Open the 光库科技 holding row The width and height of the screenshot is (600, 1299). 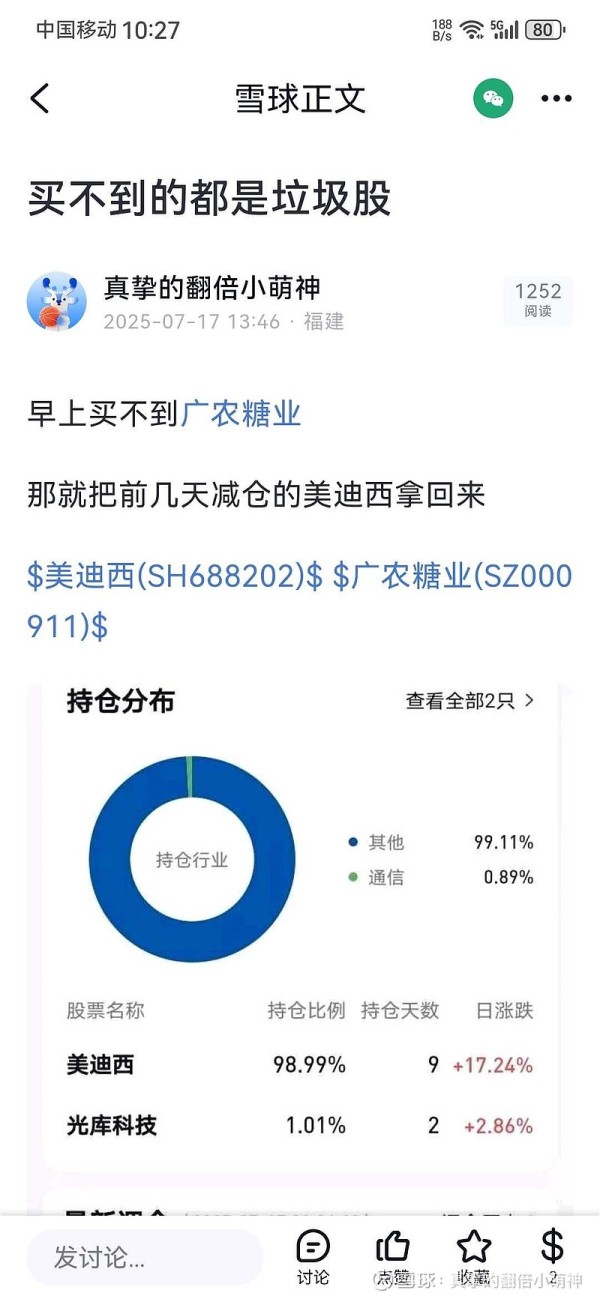pyautogui.click(x=300, y=1126)
